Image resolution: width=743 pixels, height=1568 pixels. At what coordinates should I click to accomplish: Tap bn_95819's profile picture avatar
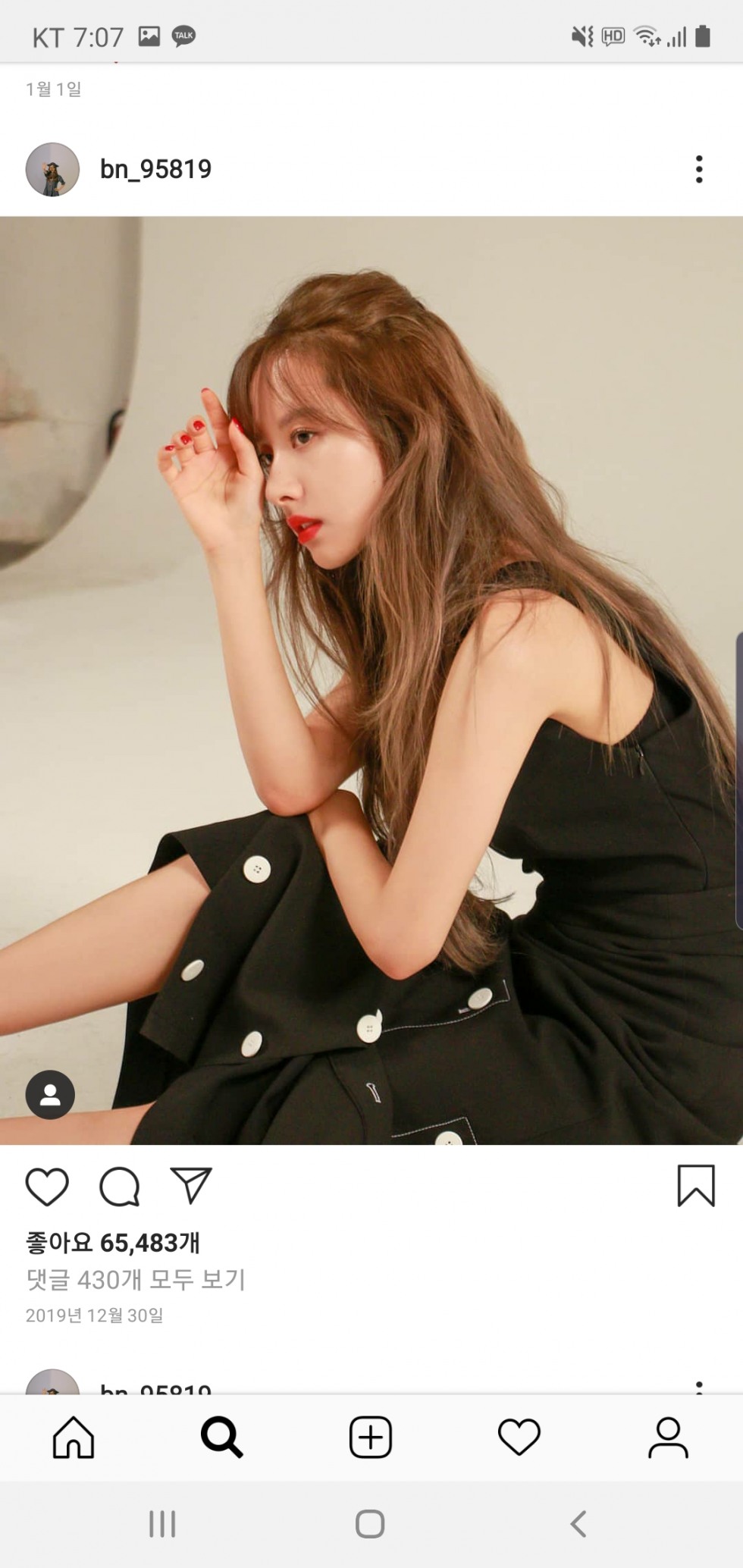(x=52, y=170)
